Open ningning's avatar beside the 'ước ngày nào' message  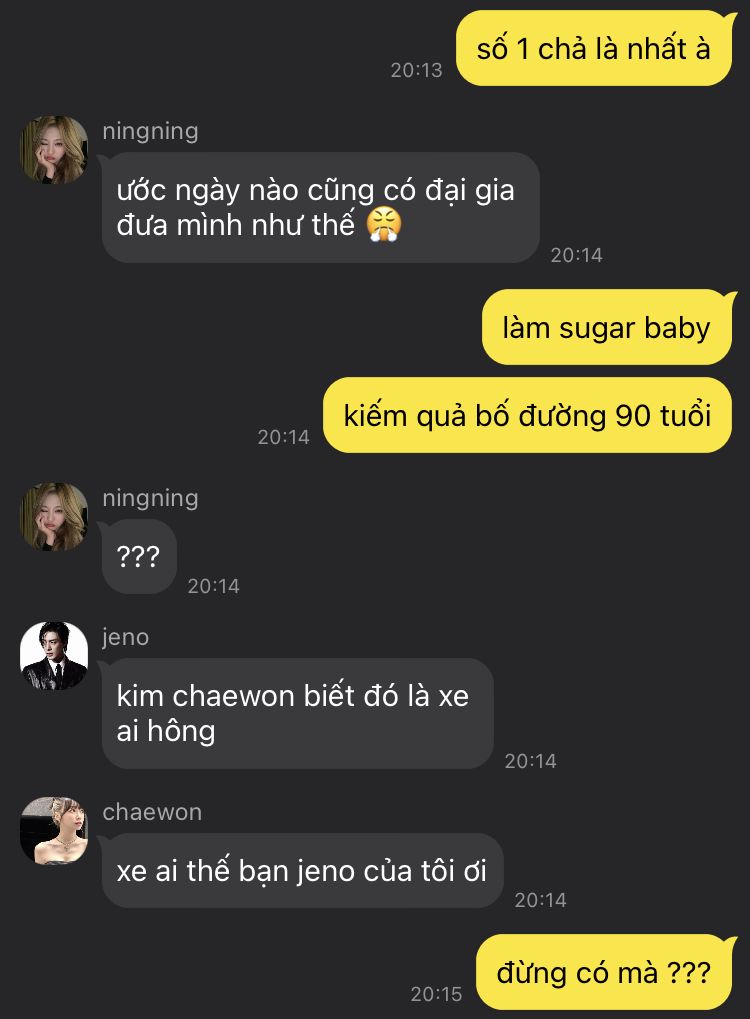pos(54,150)
